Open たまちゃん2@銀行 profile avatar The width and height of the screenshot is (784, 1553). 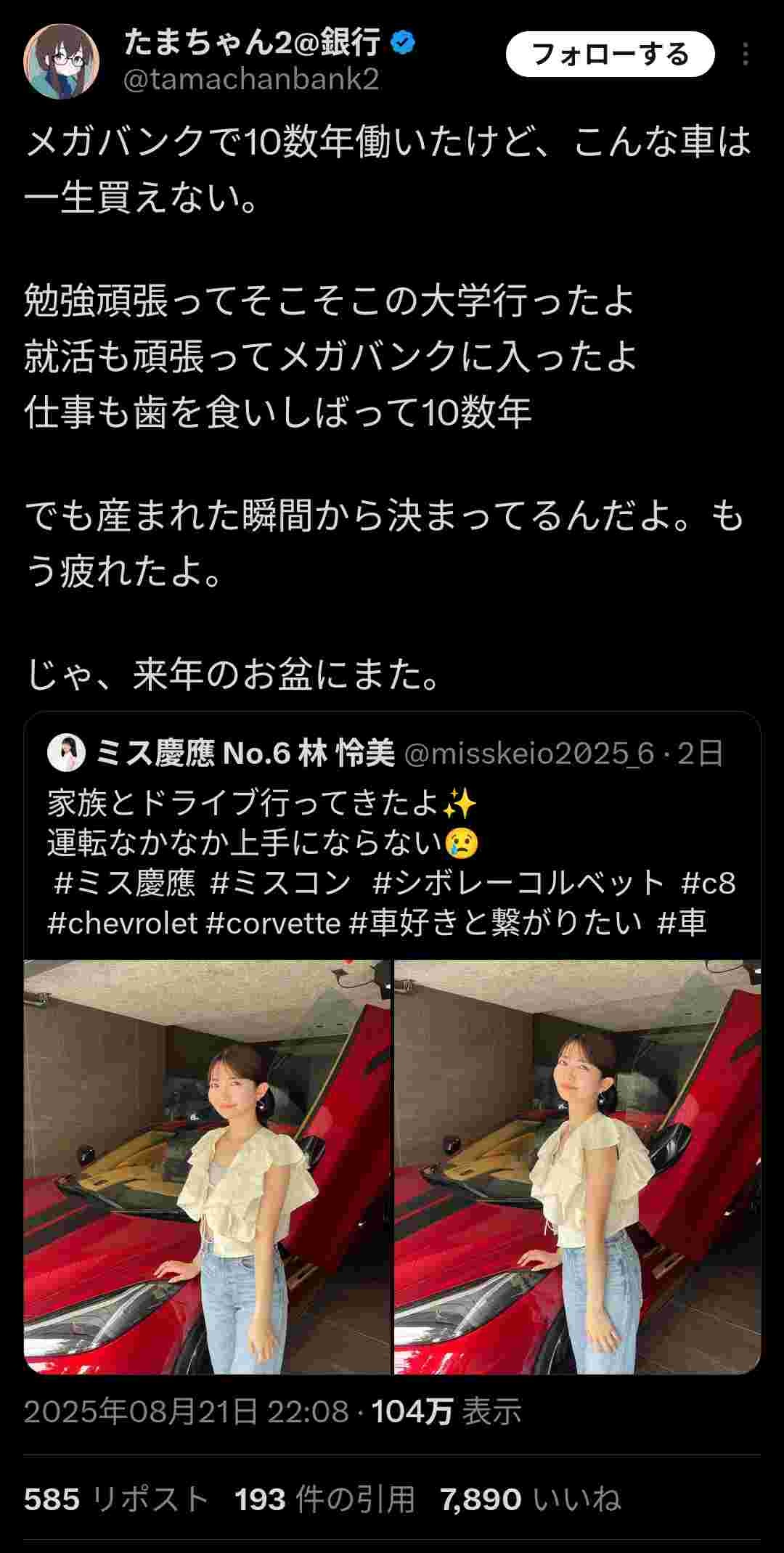(61, 61)
